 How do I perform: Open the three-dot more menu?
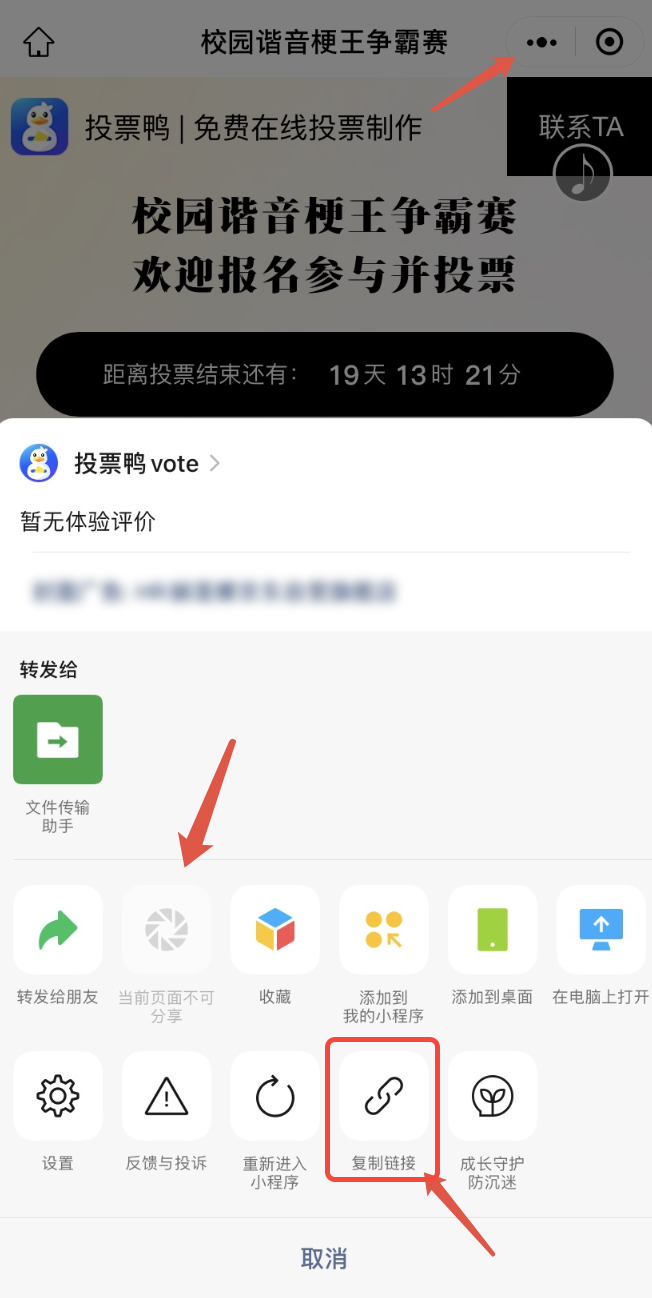click(x=541, y=42)
